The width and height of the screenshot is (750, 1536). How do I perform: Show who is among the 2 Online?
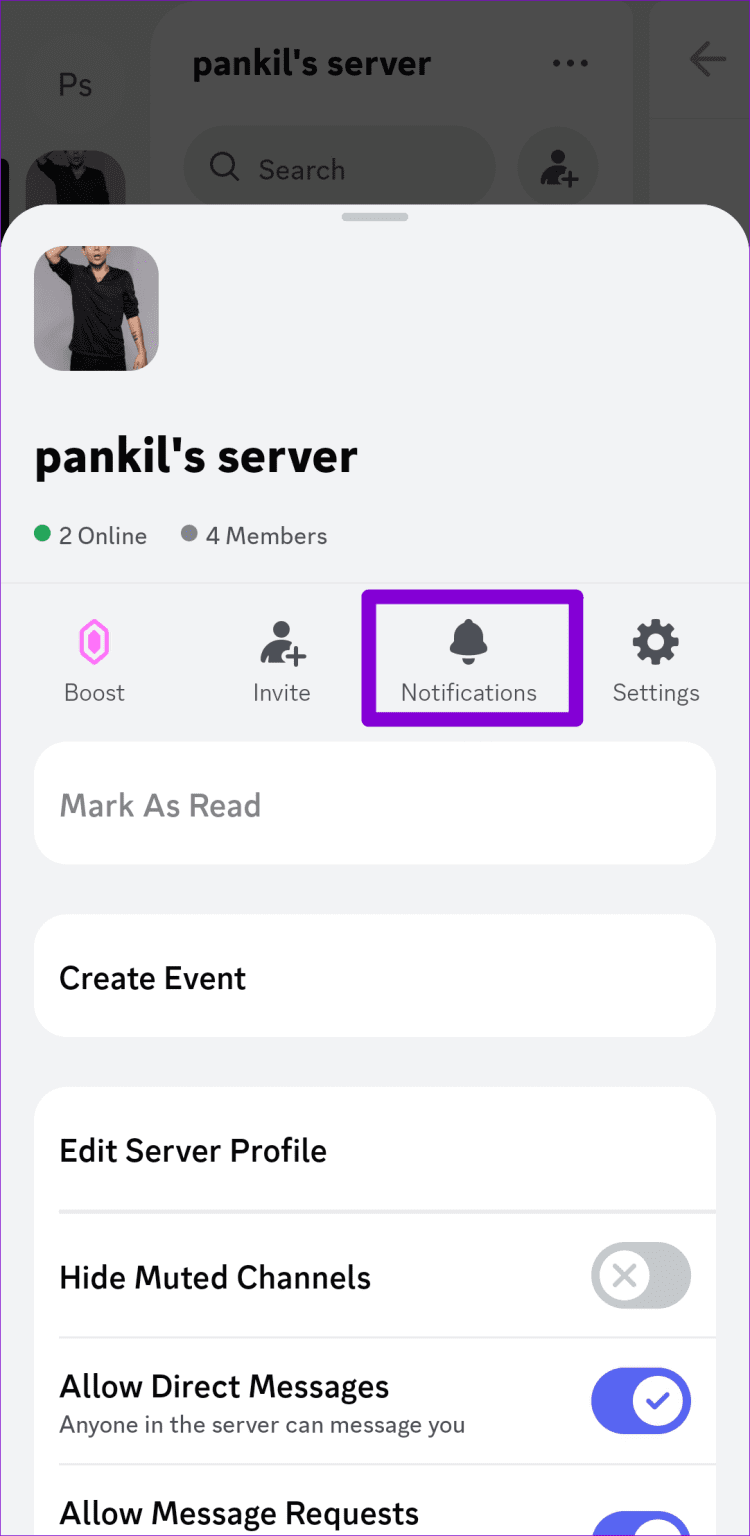pos(90,535)
